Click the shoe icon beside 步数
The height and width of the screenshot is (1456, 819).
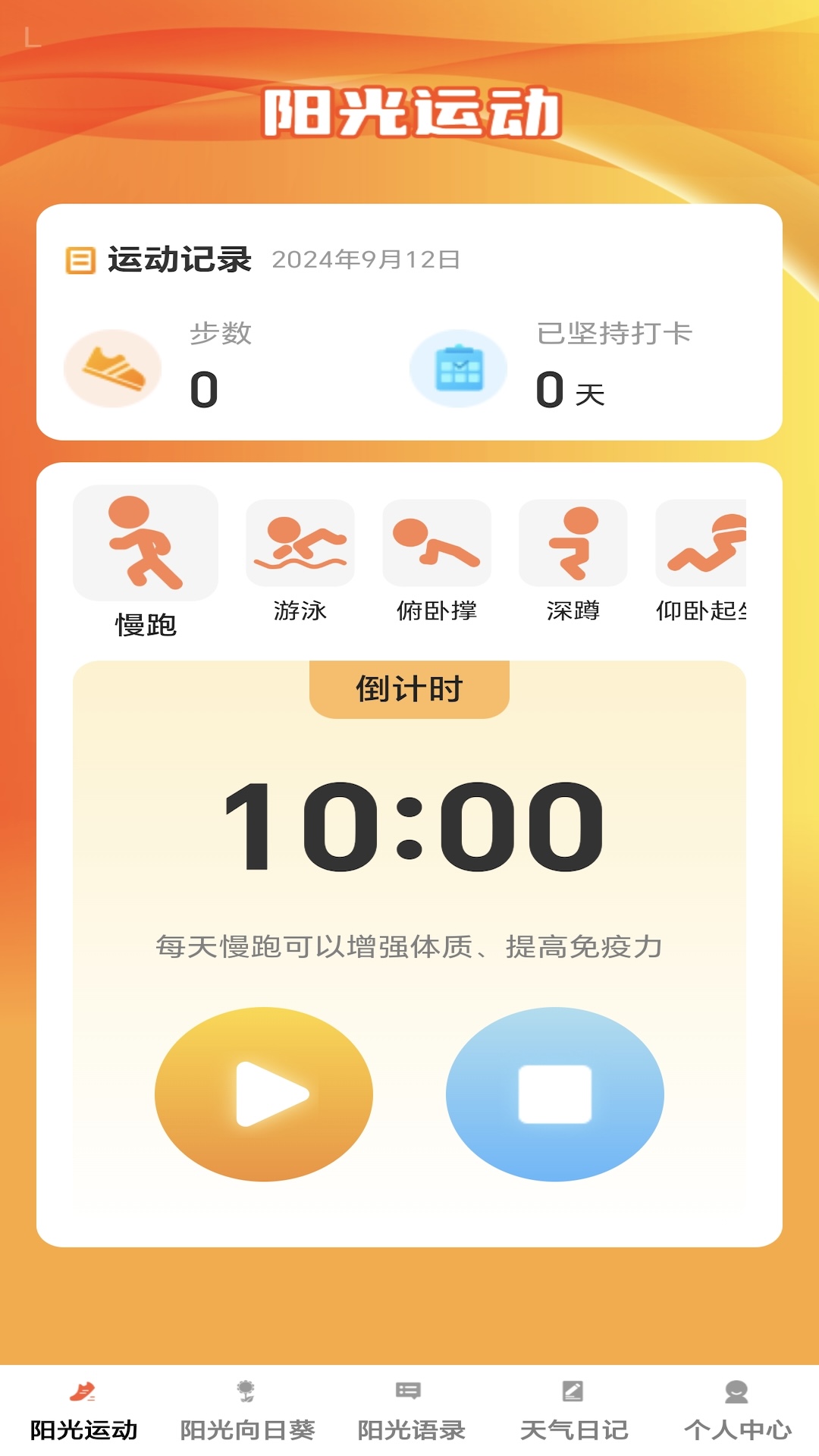point(112,367)
